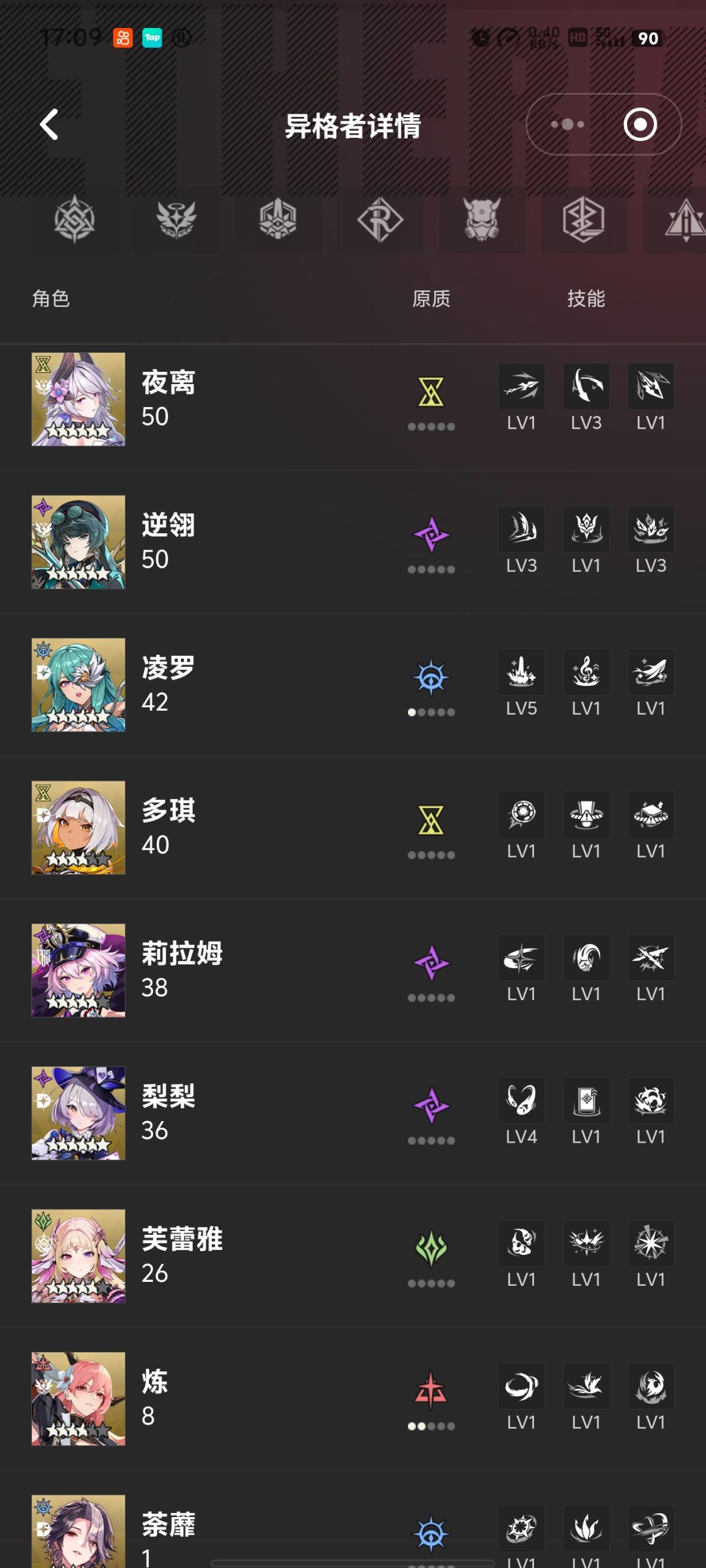Select the first faction filter emblem
The image size is (706, 1568).
pos(74,219)
